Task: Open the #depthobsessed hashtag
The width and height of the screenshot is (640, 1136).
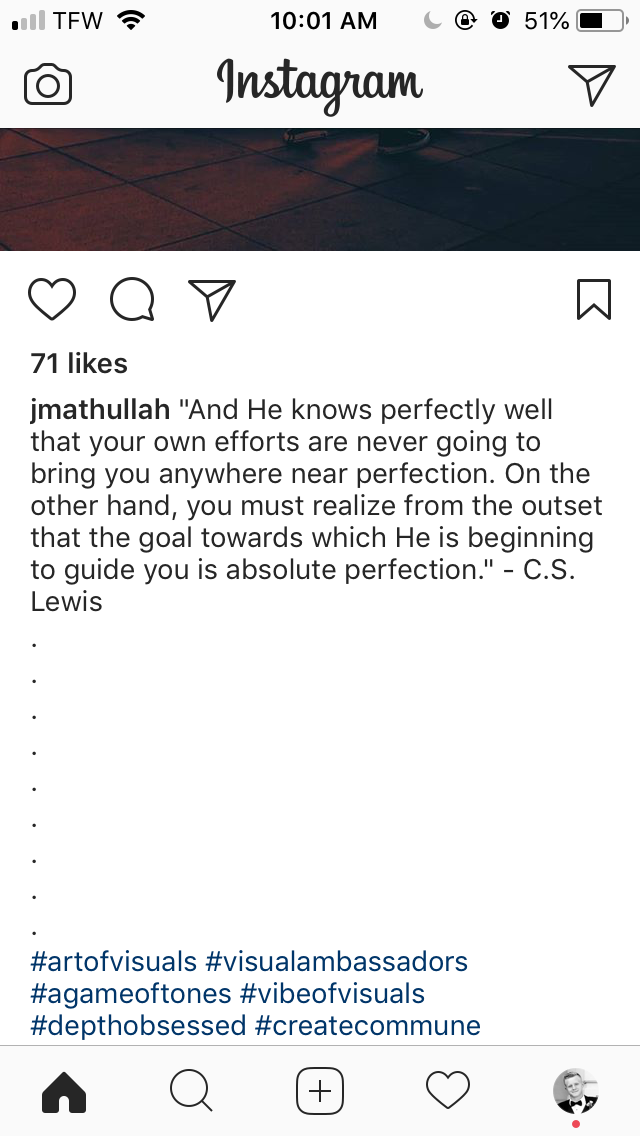Action: tap(138, 1026)
